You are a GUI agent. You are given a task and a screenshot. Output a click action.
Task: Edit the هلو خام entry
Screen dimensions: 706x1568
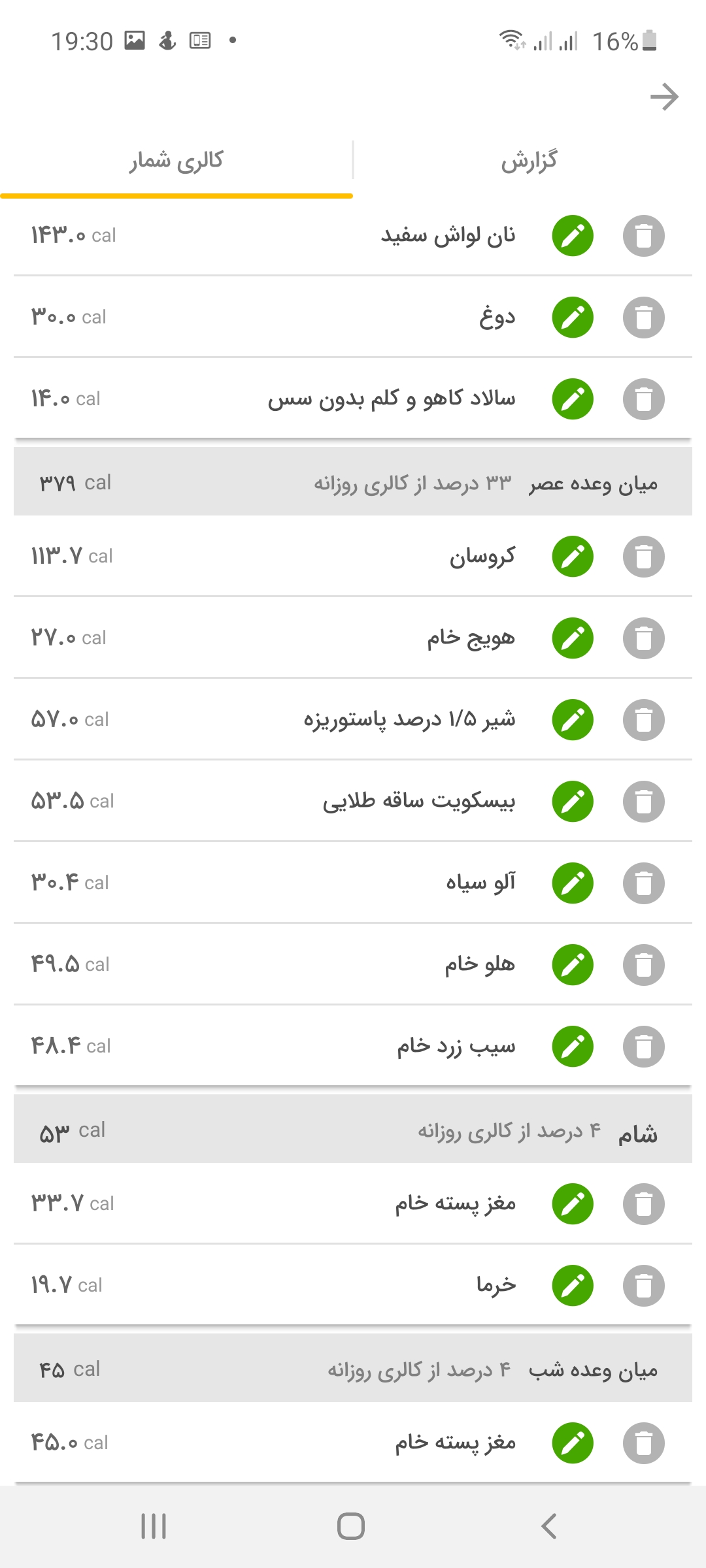[573, 965]
